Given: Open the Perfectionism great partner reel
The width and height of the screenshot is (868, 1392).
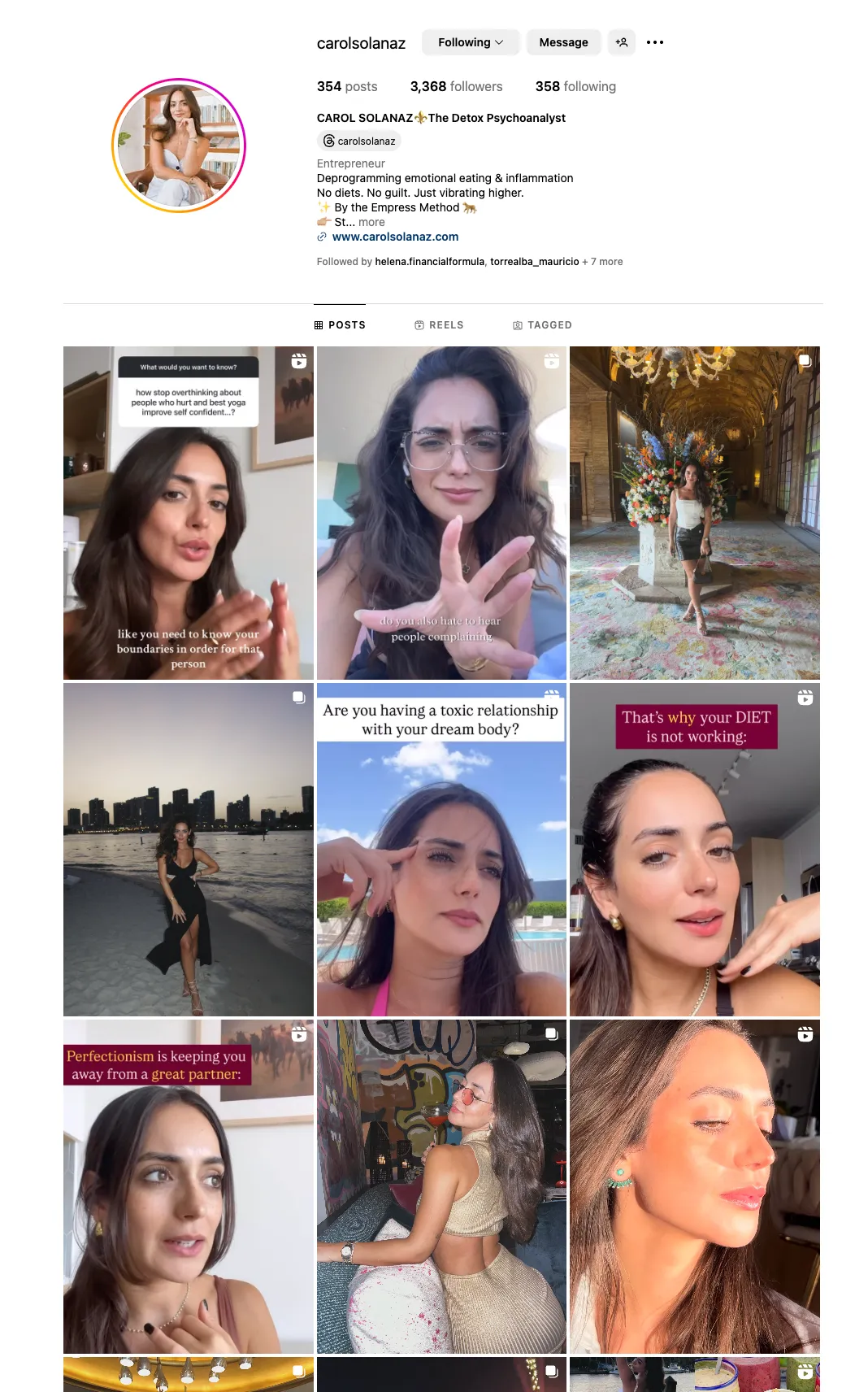Looking at the screenshot, I should [x=189, y=1186].
